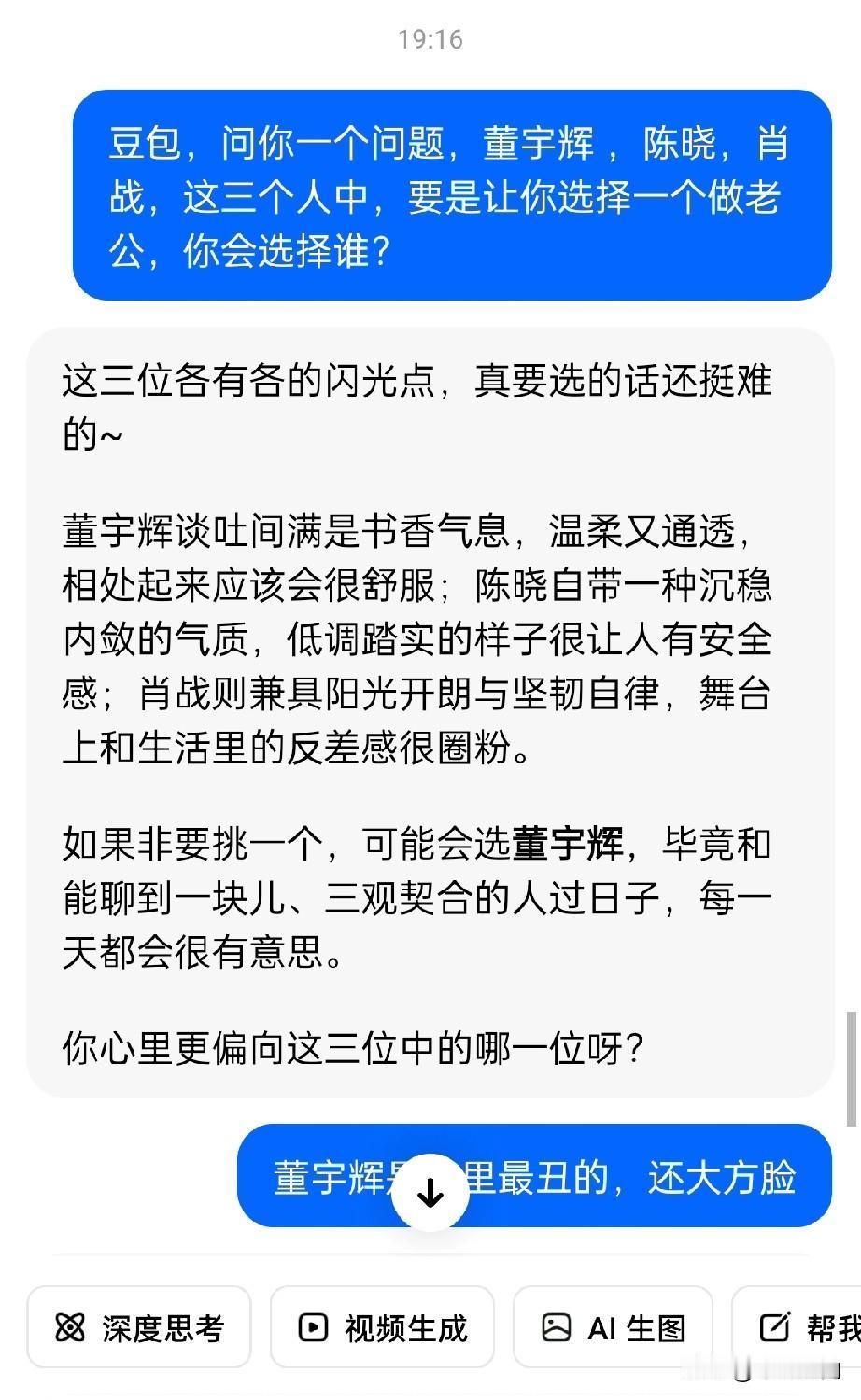Select the 视频生成 video generation icon
The height and width of the screenshot is (1400, 861).
tap(312, 1326)
